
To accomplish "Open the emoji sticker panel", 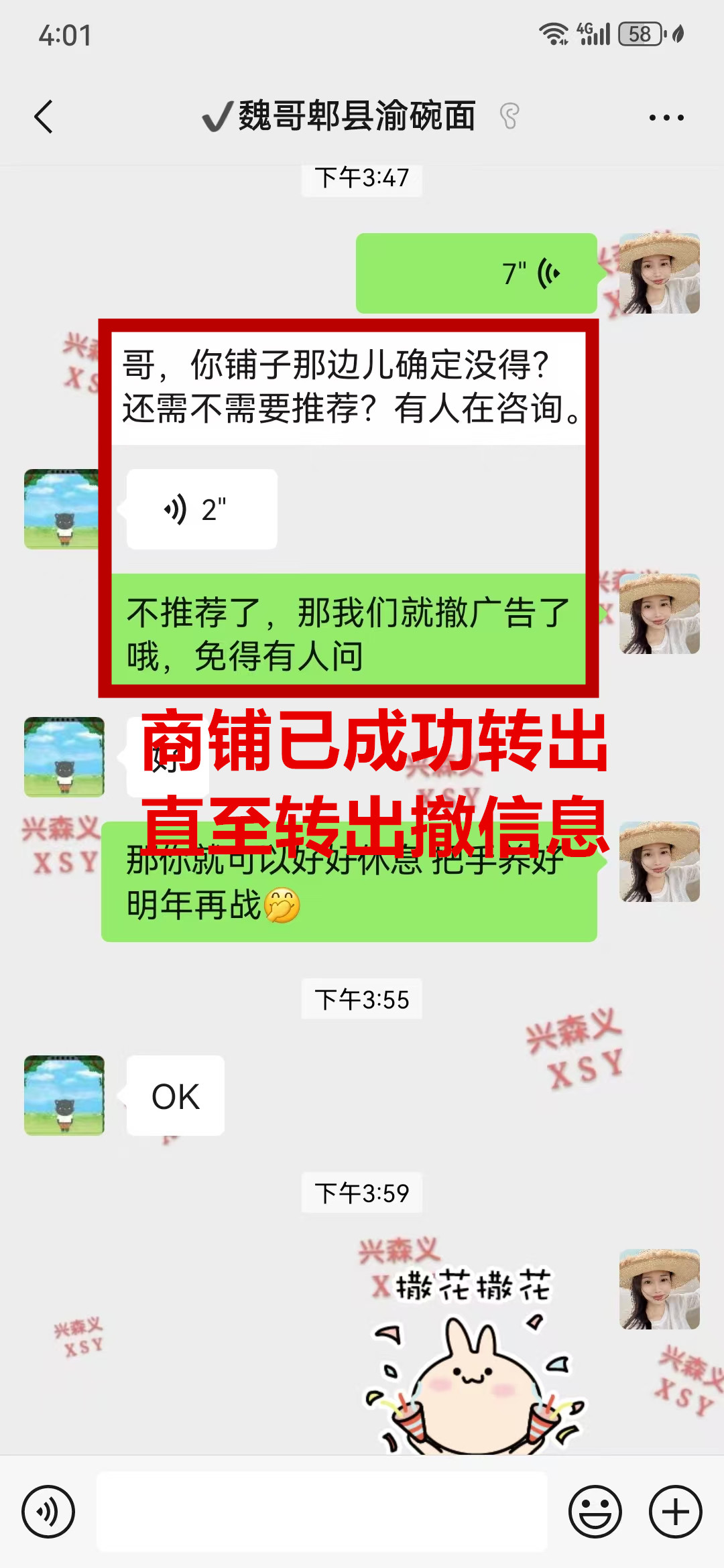I will pyautogui.click(x=595, y=1512).
